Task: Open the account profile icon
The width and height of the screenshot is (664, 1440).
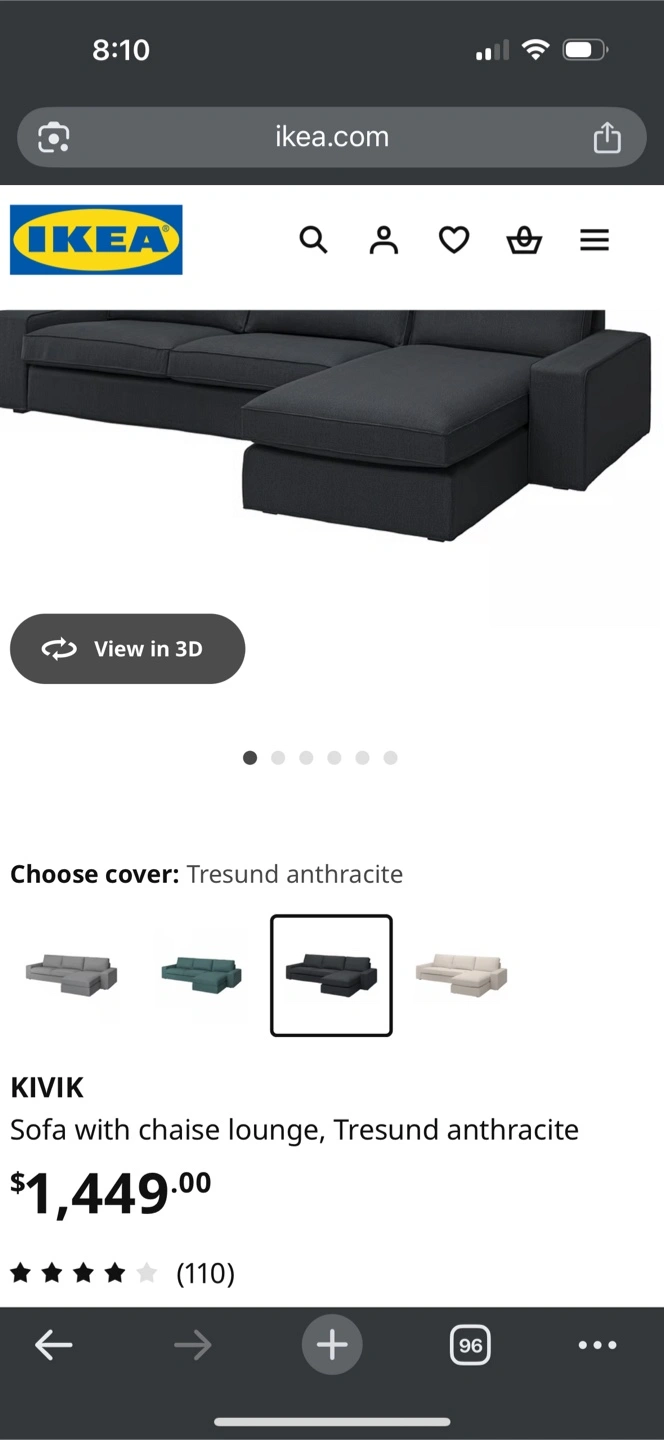Action: pyautogui.click(x=384, y=240)
